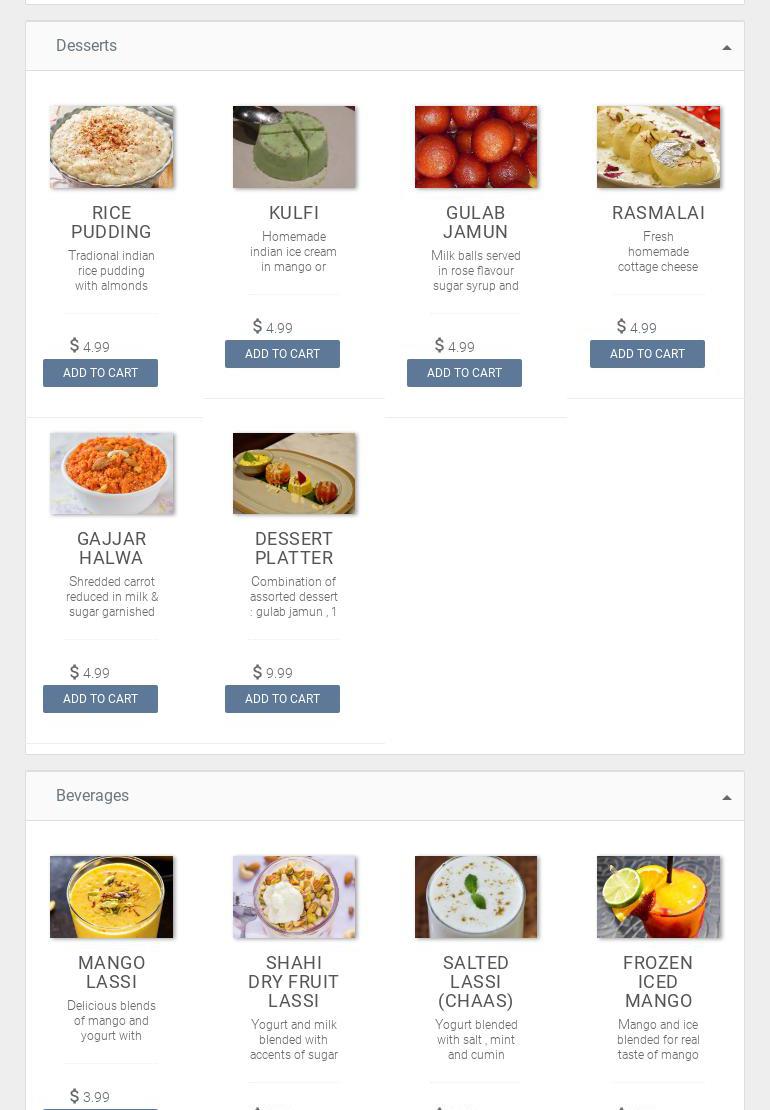Add Dessert Platter to cart
Screen dimensions: 770x1110
pos(282,699)
